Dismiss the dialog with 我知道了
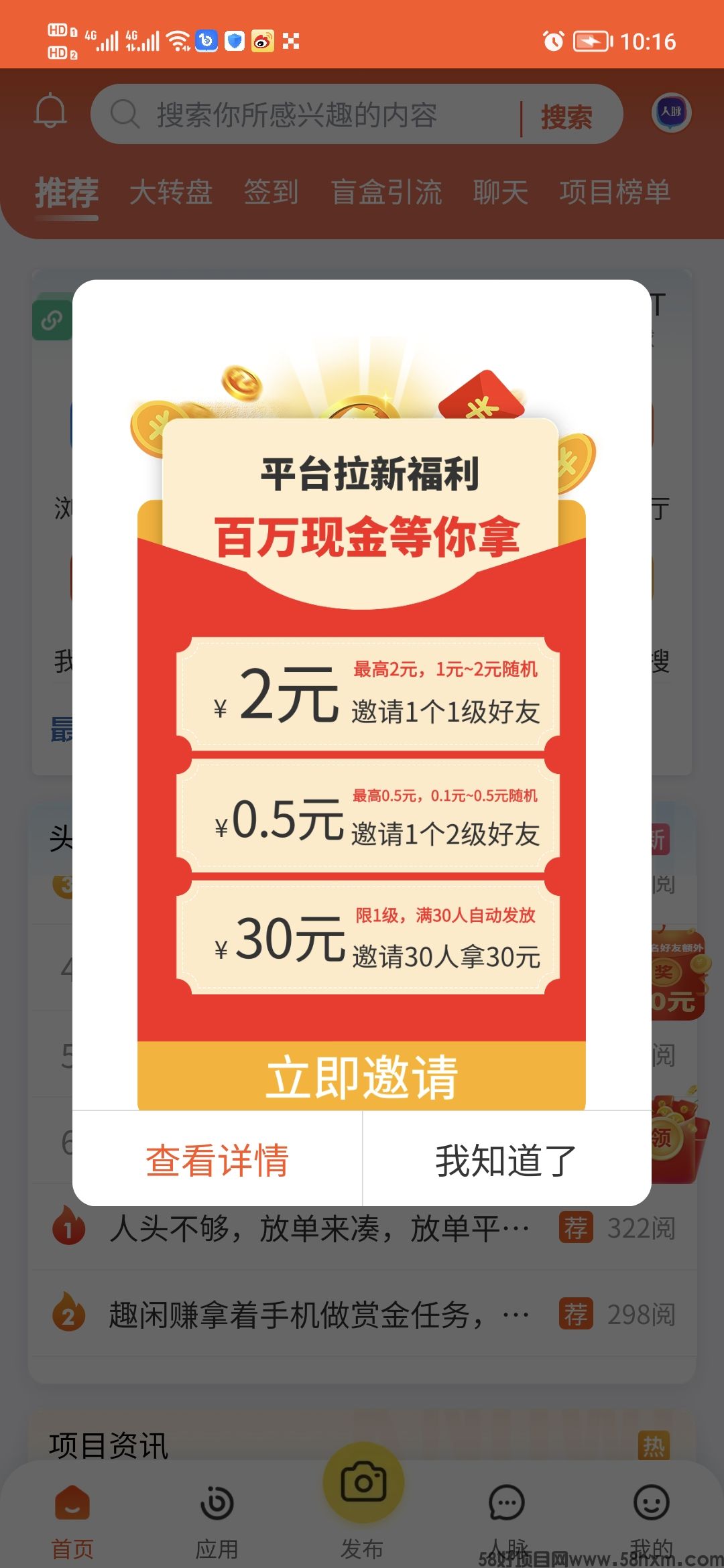 [x=506, y=1160]
